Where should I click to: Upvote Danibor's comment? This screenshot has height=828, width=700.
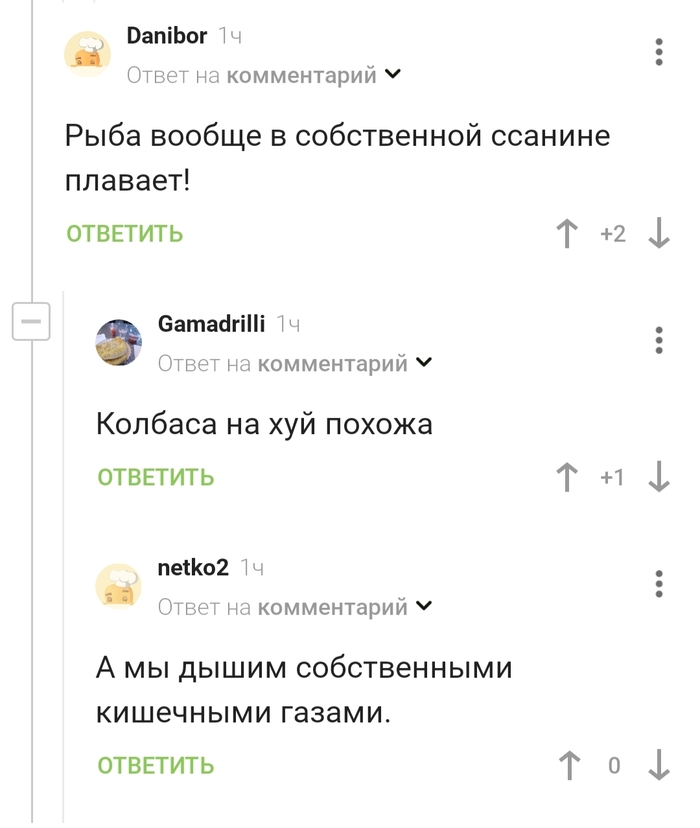567,234
